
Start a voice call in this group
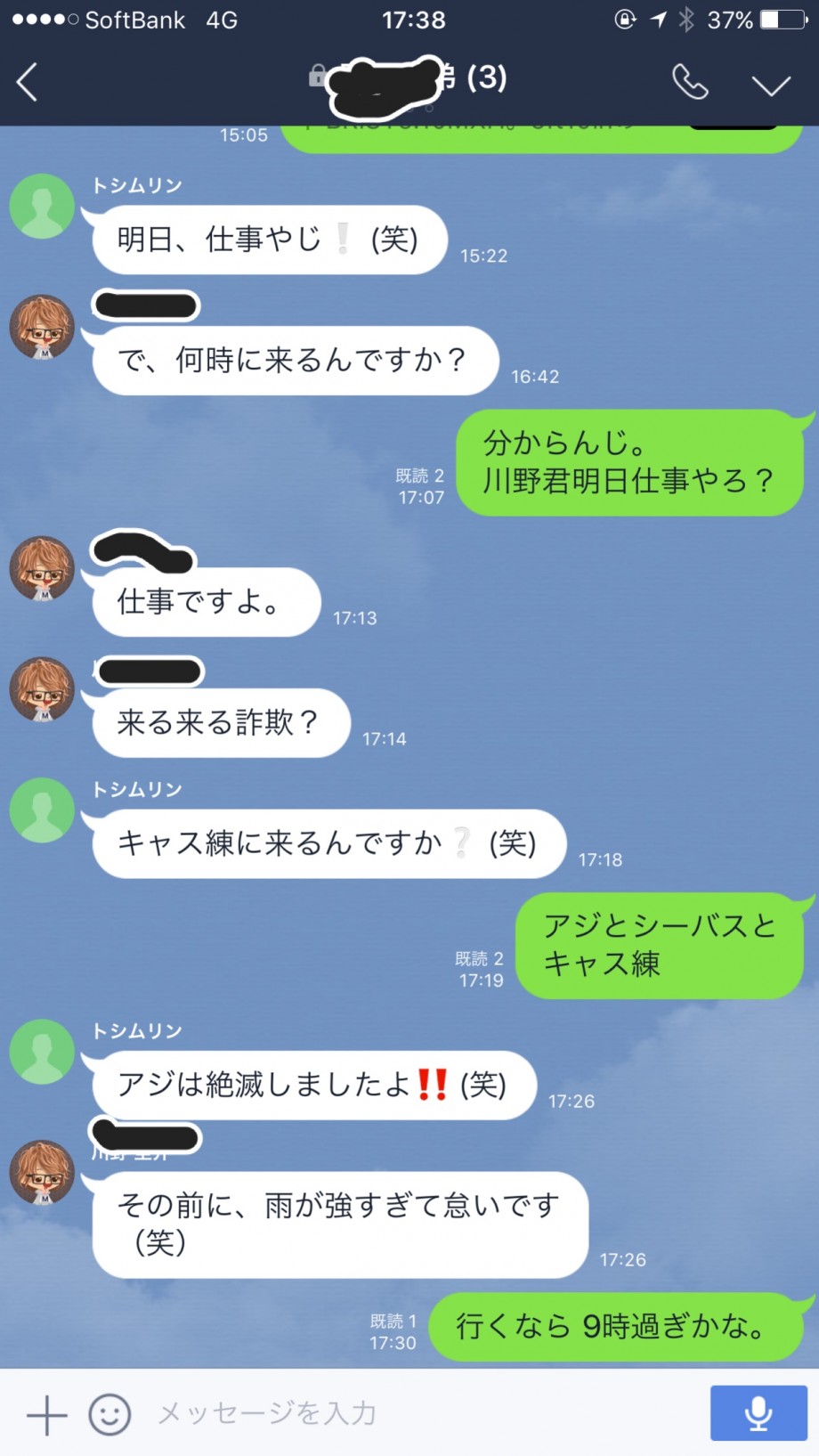[690, 82]
